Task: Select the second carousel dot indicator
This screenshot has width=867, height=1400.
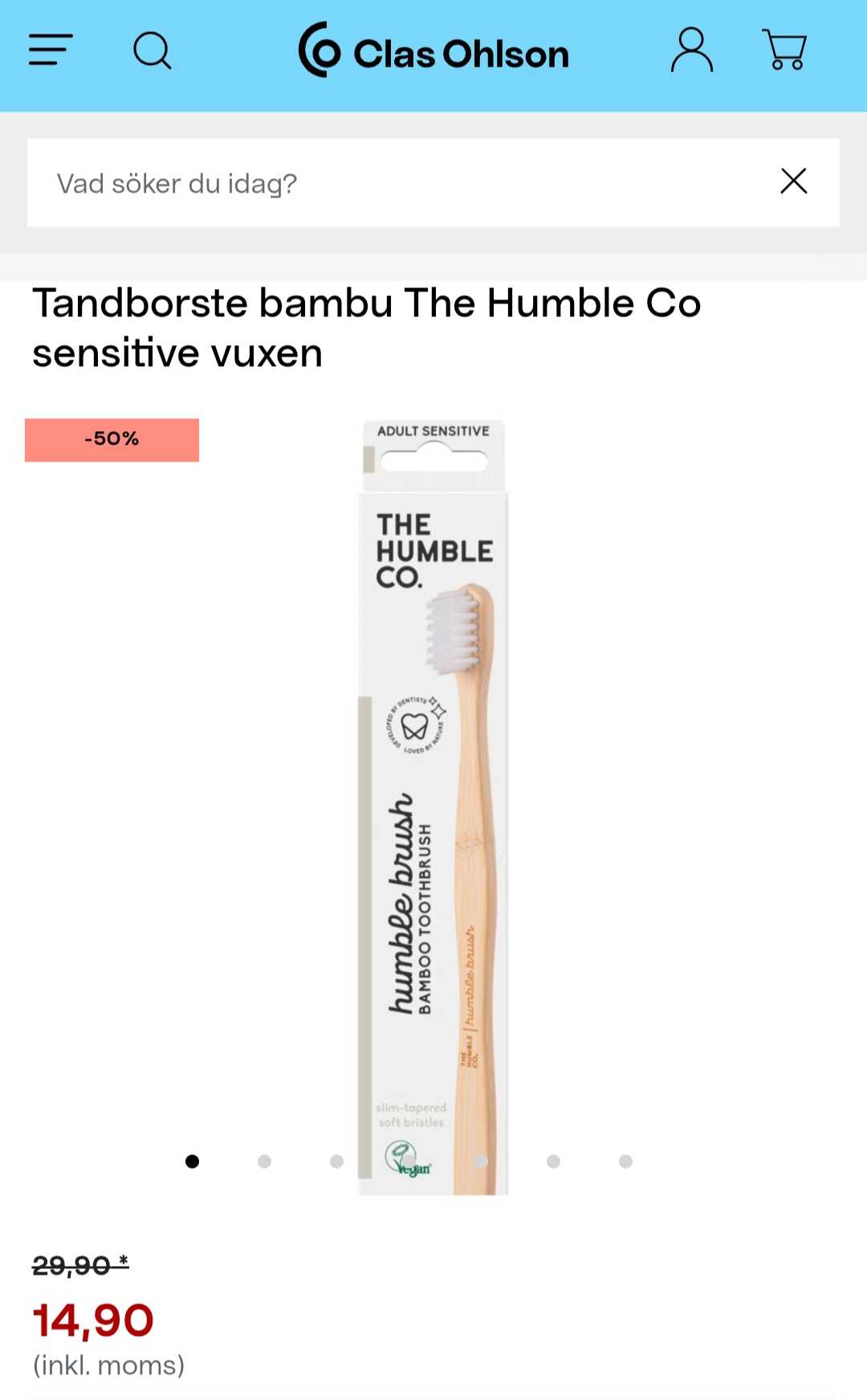Action: 265,1161
